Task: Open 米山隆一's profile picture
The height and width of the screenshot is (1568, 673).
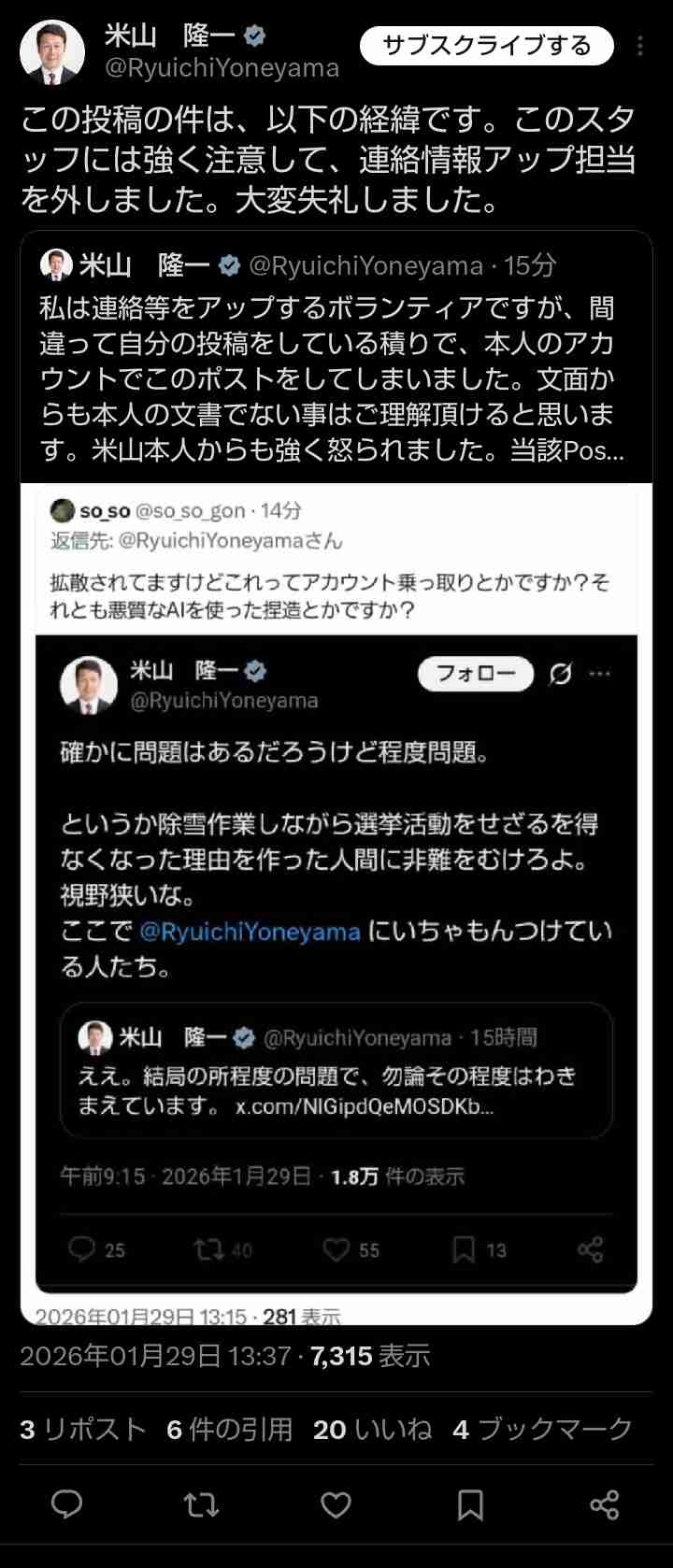Action: 51,51
